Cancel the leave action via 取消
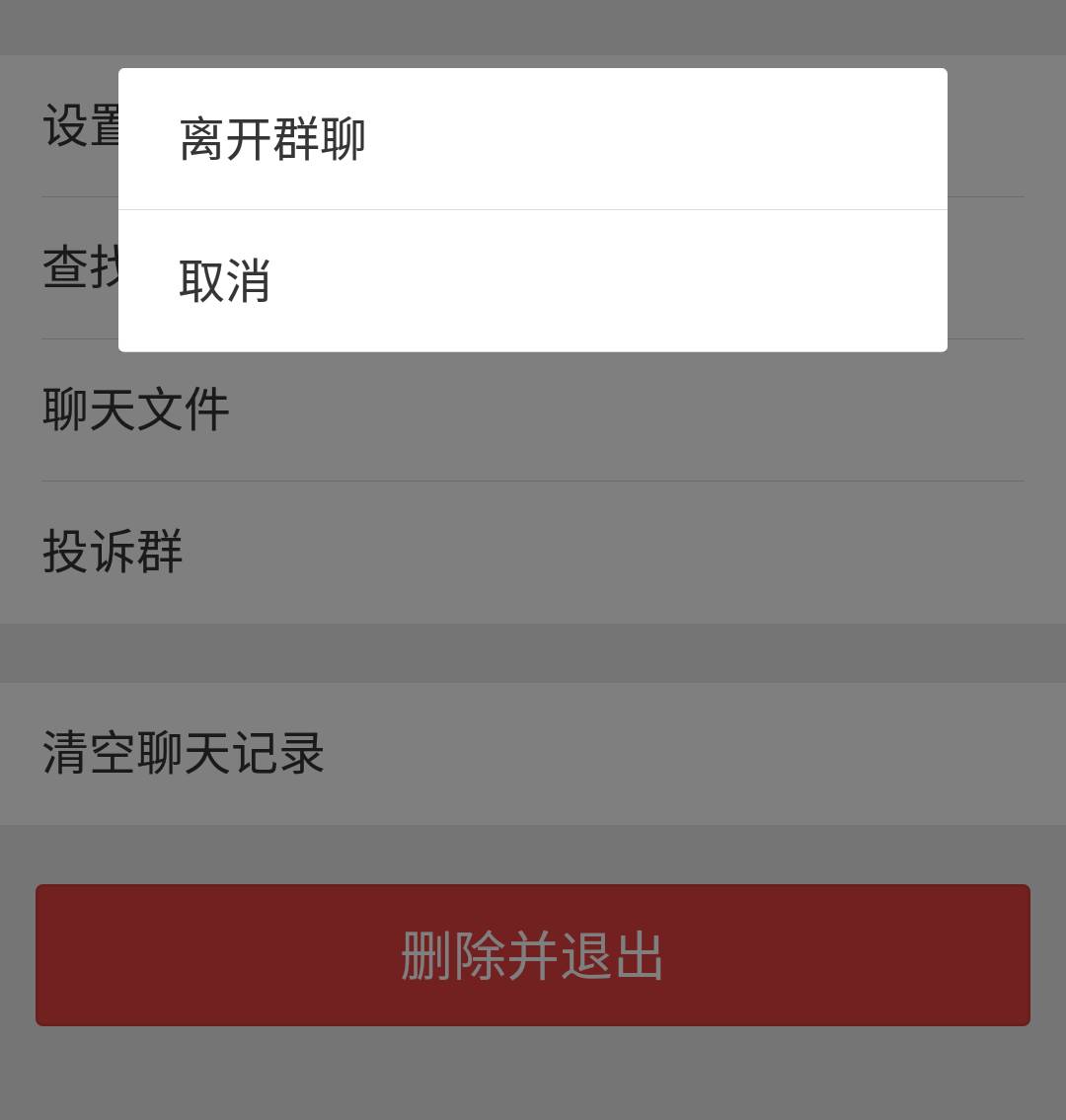Image resolution: width=1066 pixels, height=1120 pixels. coord(224,281)
